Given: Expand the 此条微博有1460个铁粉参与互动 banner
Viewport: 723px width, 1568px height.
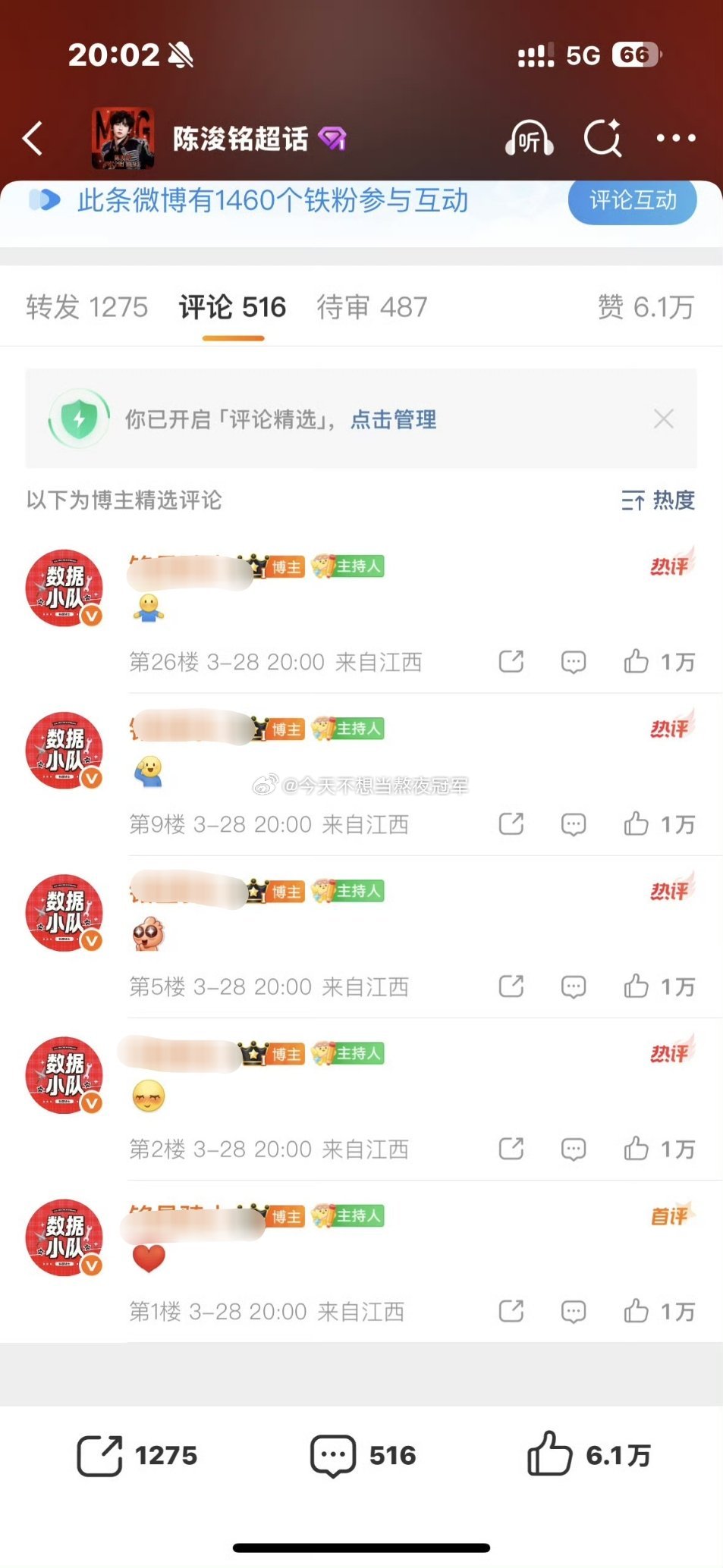Looking at the screenshot, I should coord(273,201).
